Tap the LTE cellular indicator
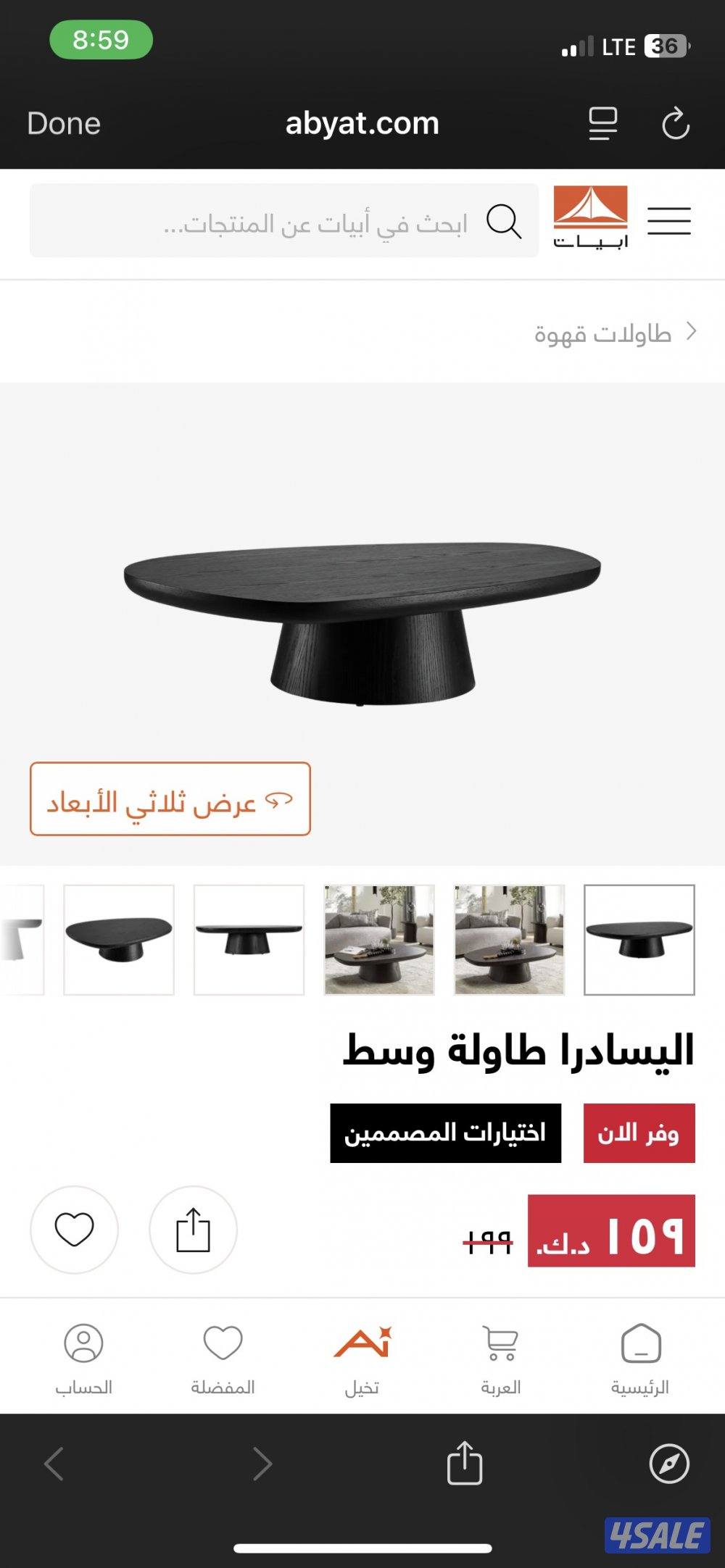The width and height of the screenshot is (725, 1568). 617,45
